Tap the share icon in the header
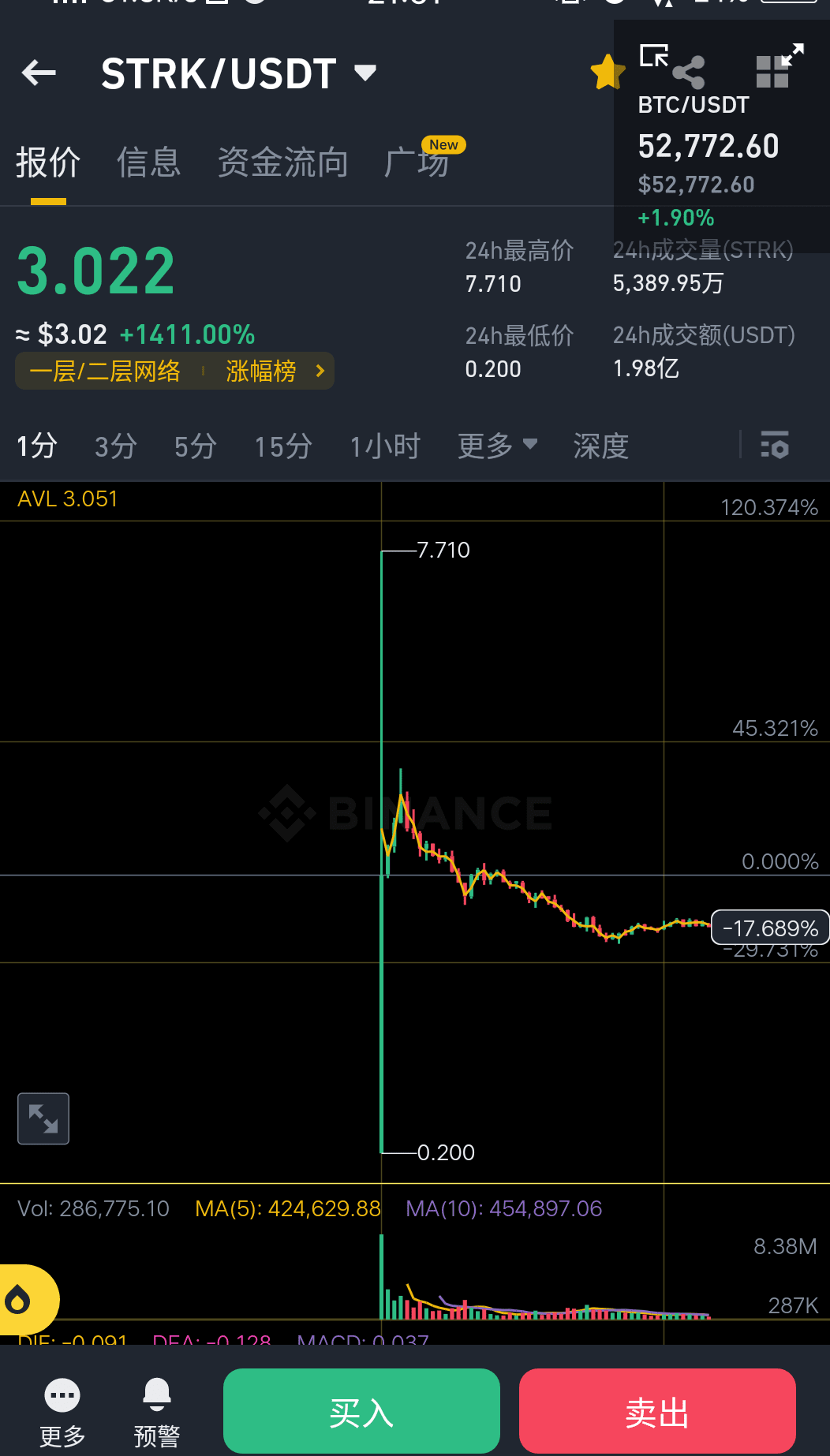 pos(689,71)
